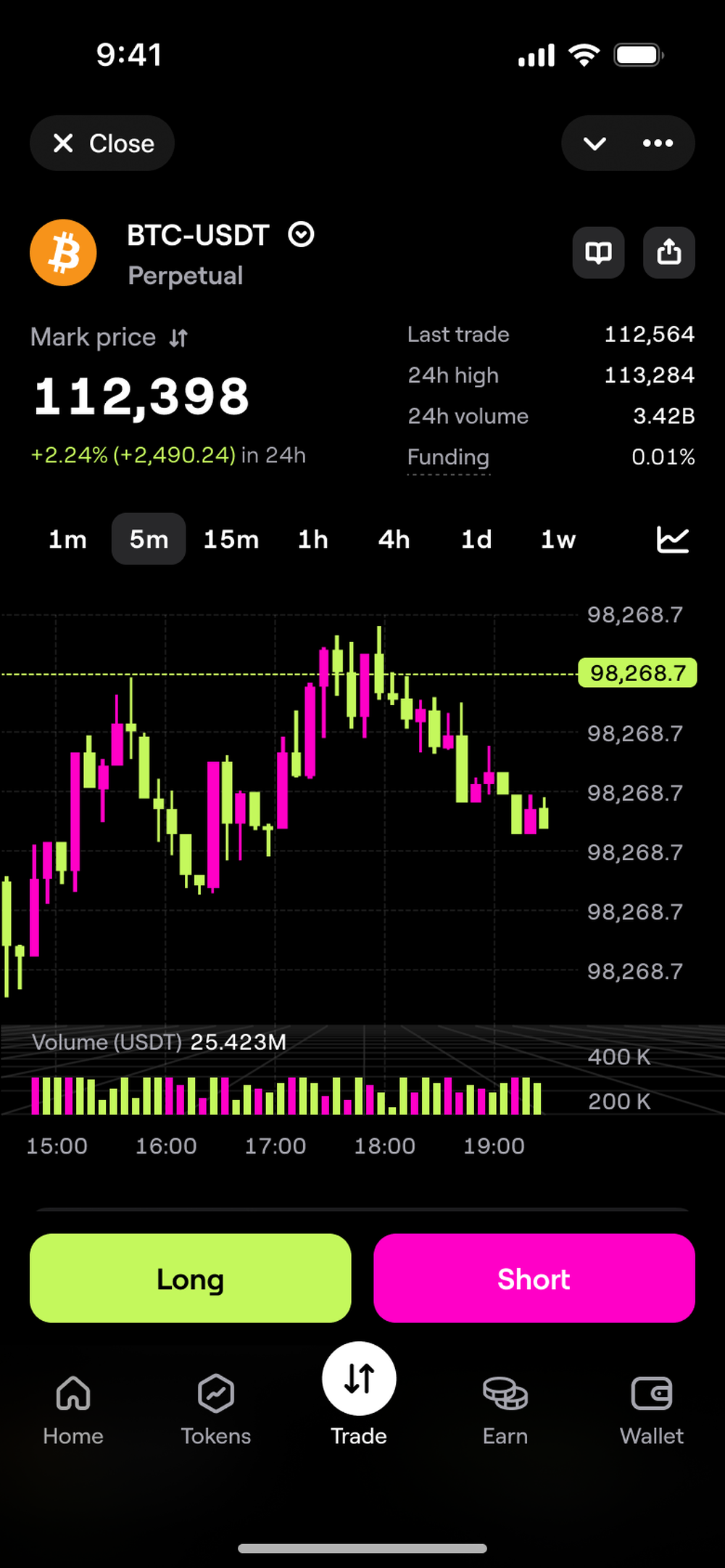Viewport: 725px width, 1568px height.
Task: Open the order book icon
Action: point(598,253)
